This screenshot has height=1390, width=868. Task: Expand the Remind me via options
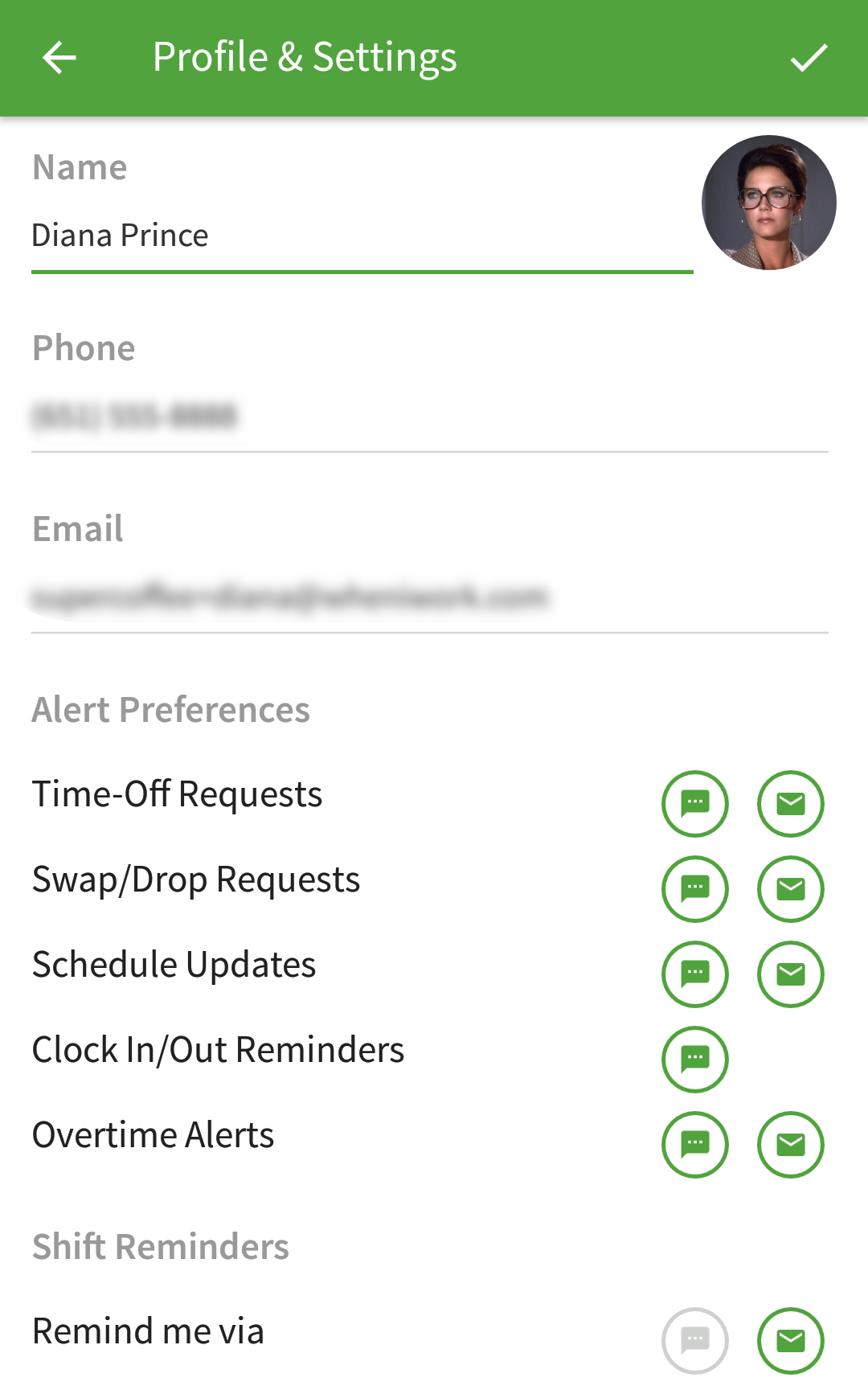click(x=147, y=1332)
